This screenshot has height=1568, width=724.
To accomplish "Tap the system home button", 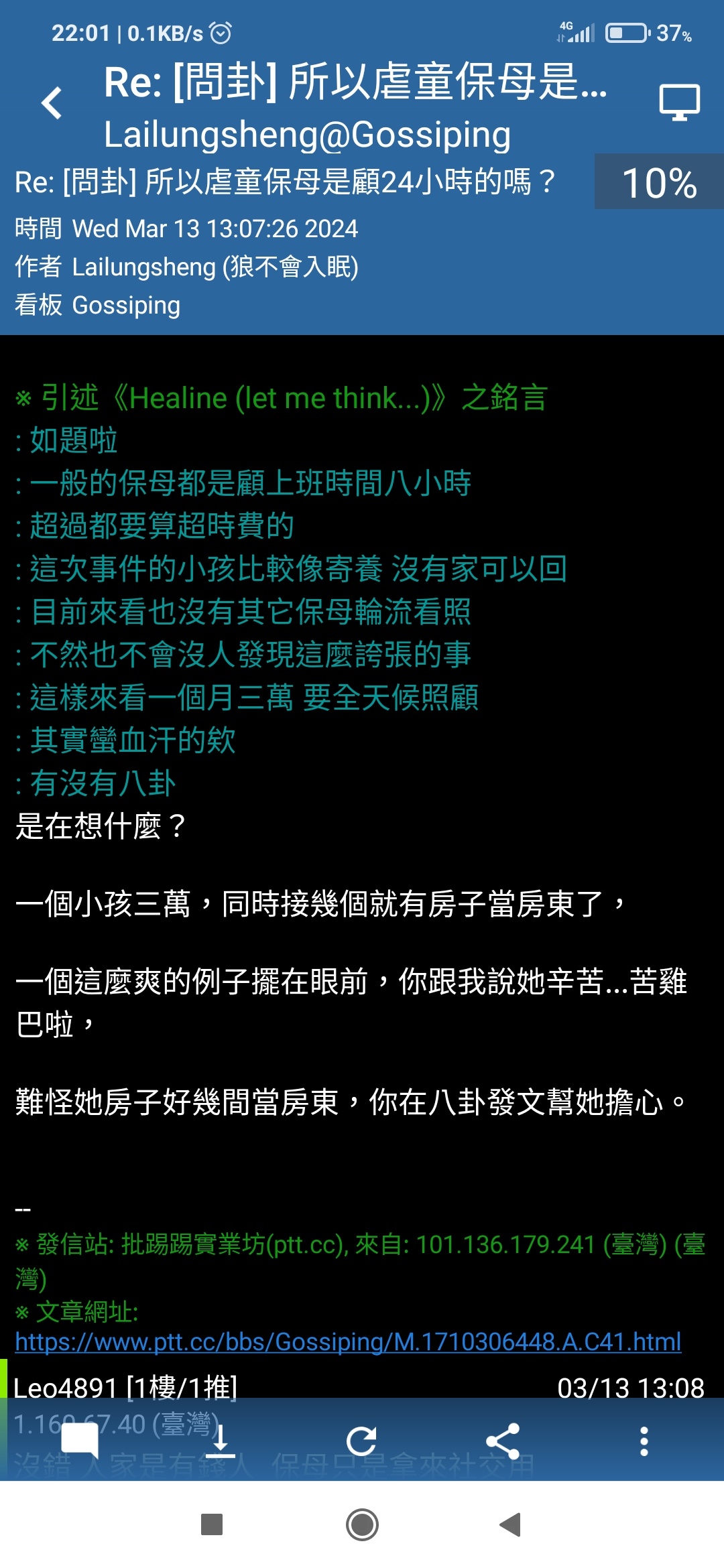I will point(362,1525).
